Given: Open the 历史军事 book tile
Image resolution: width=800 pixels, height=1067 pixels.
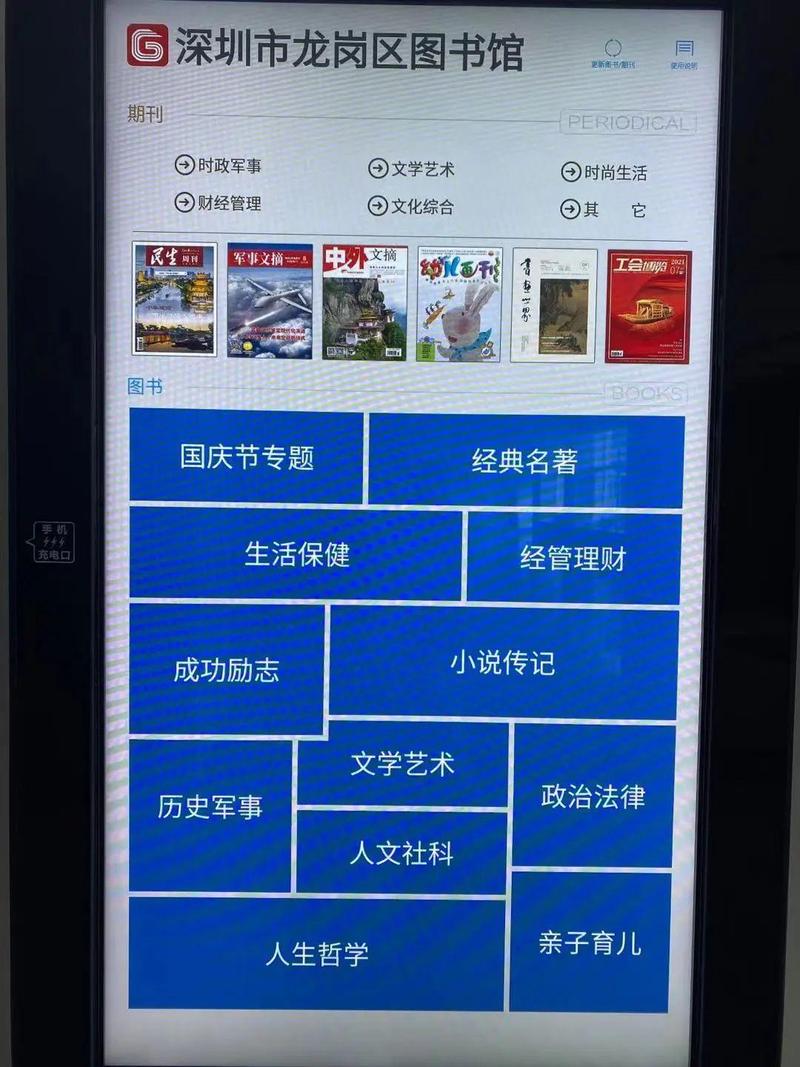Looking at the screenshot, I should [210, 807].
